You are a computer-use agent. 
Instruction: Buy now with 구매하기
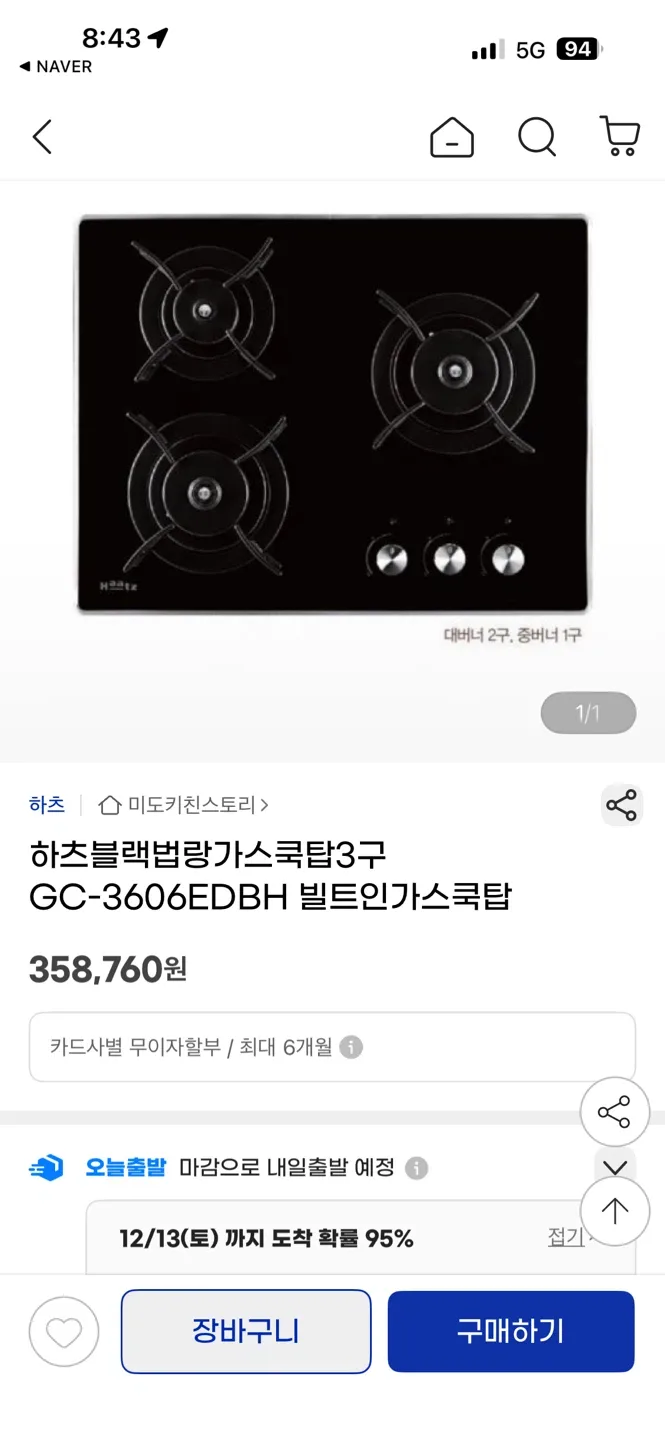(511, 1331)
